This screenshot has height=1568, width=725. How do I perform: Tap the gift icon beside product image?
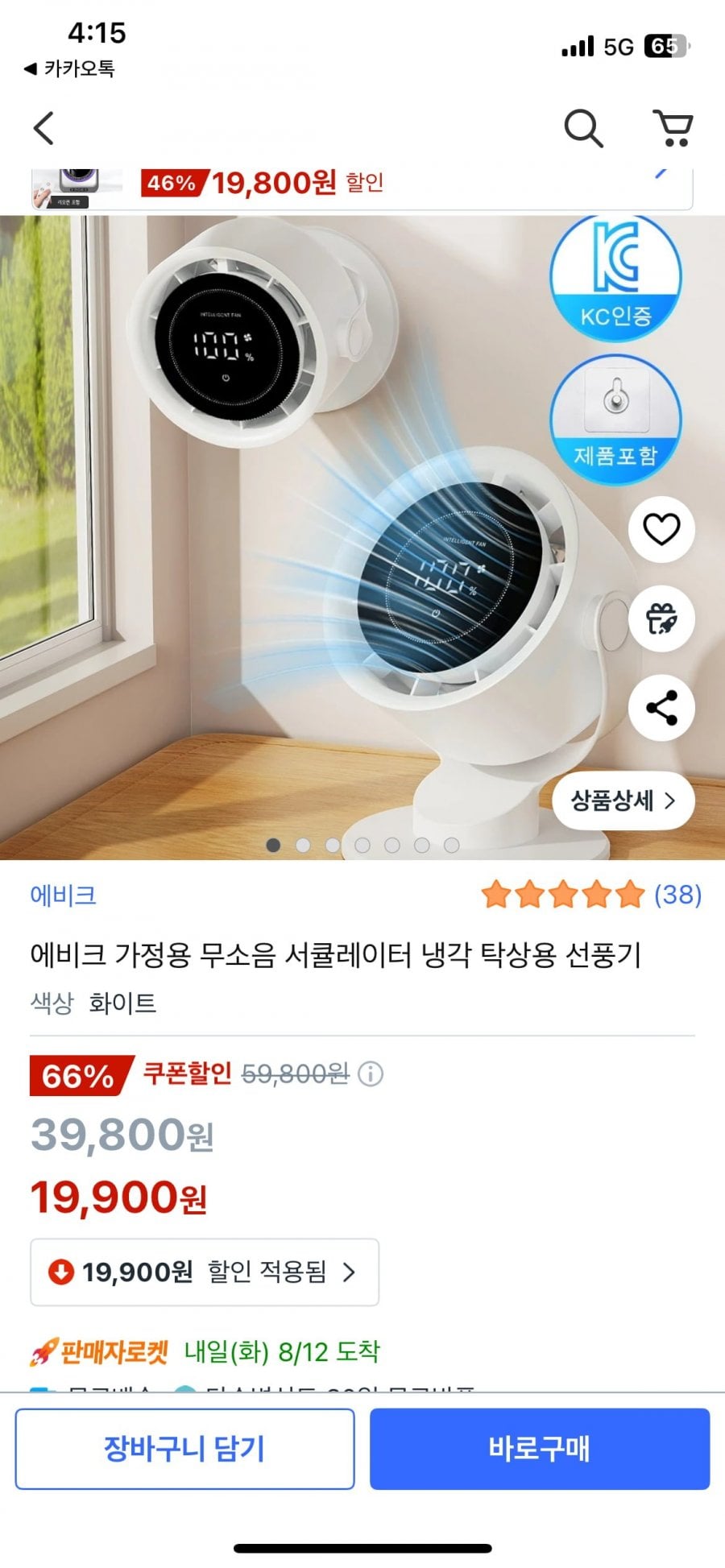tap(661, 619)
